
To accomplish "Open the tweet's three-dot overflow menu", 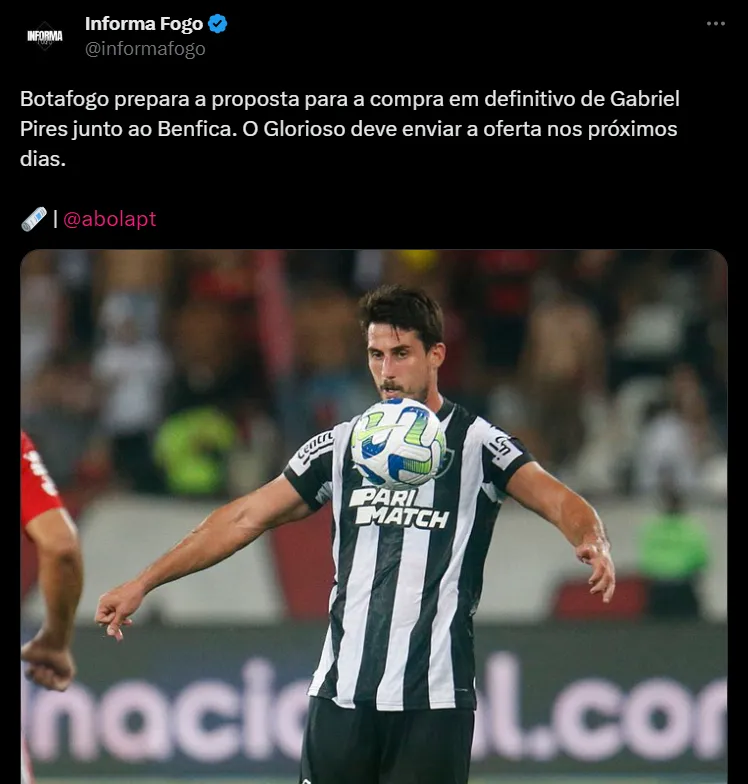I will pos(716,24).
